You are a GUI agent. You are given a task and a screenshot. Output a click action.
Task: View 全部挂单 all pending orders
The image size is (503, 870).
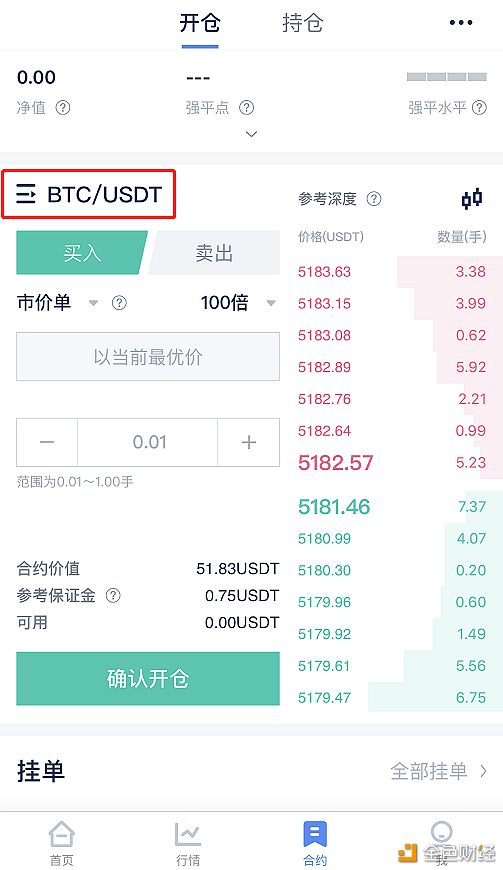point(439,771)
